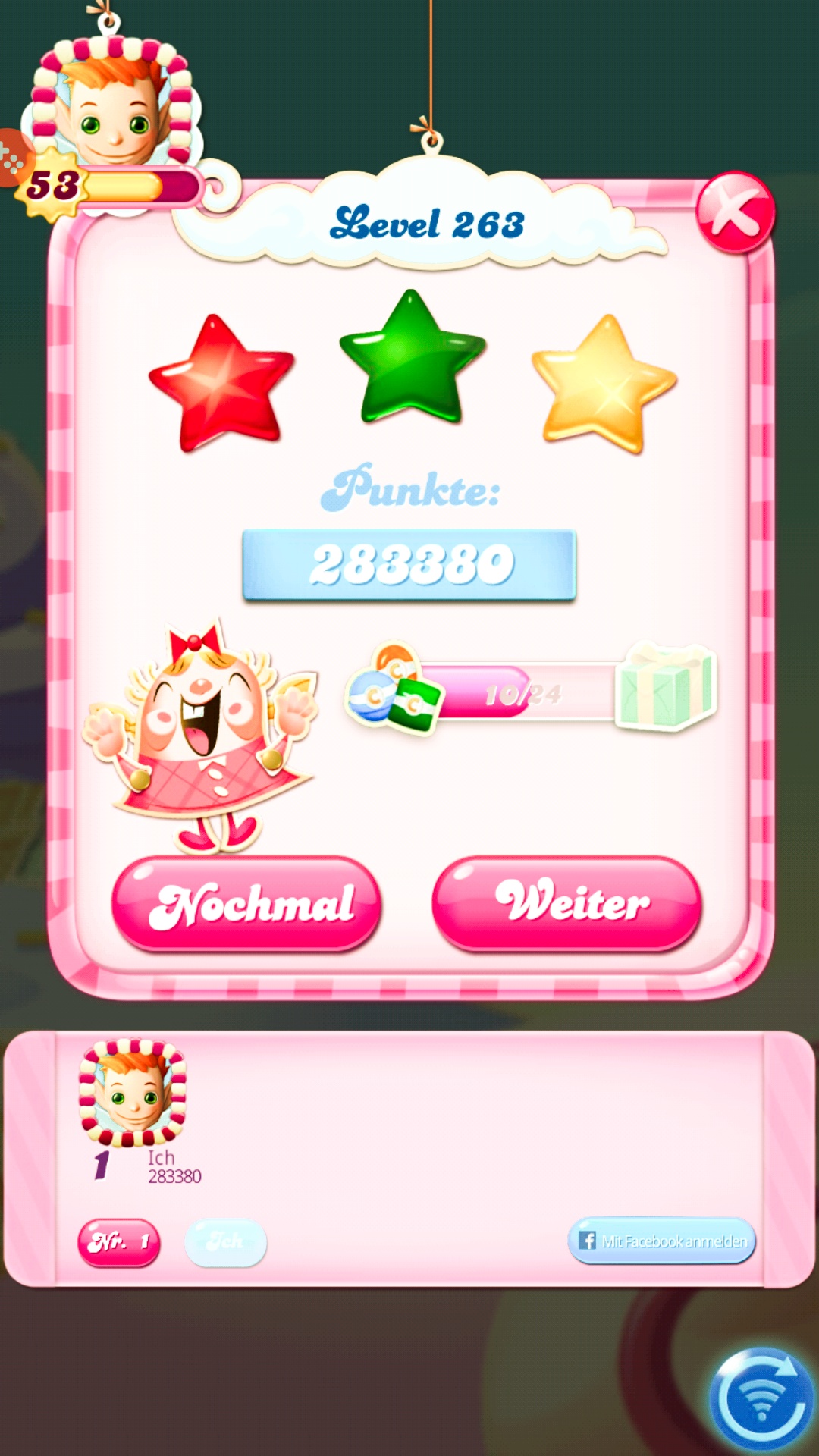This screenshot has width=819, height=1456.
Task: Tap Nochmal to replay the level
Action: click(246, 903)
